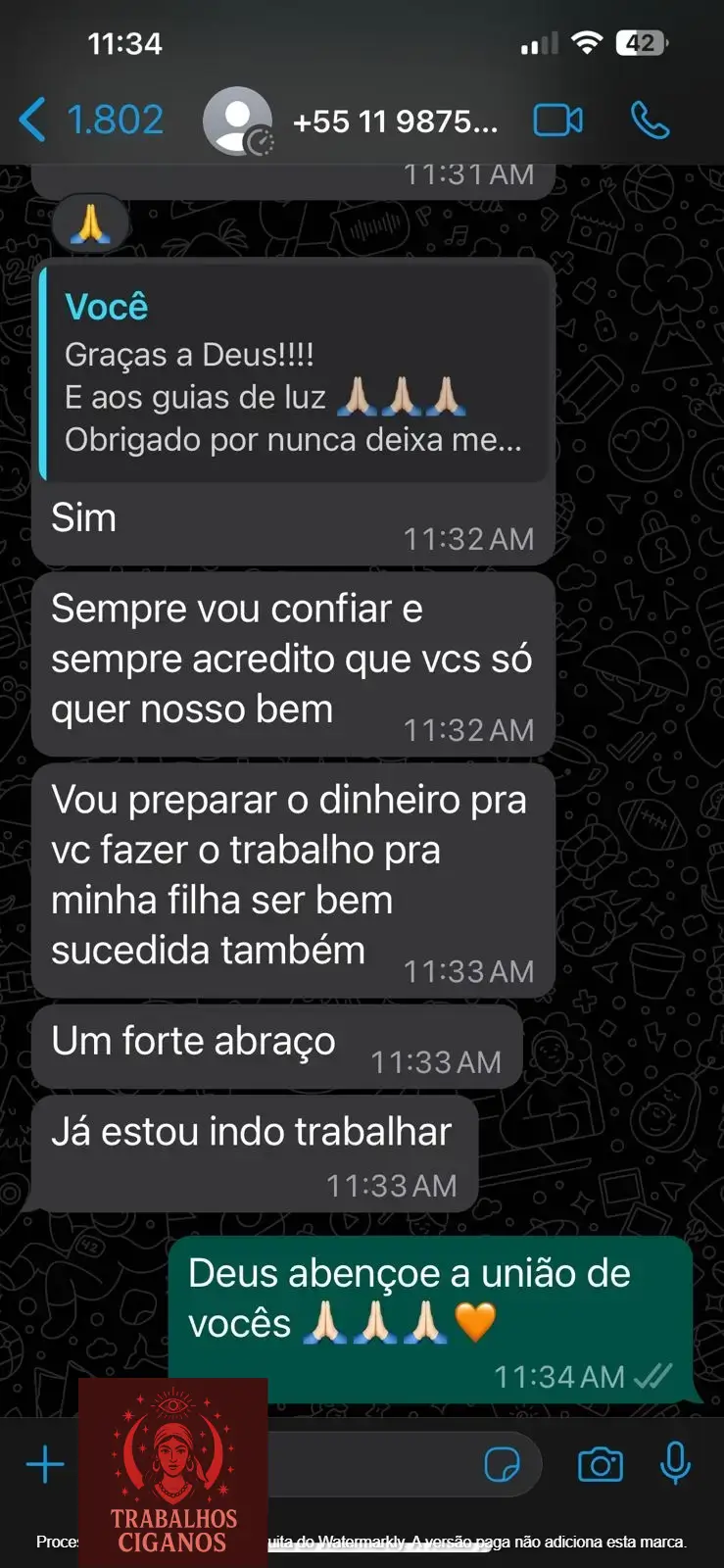
Task: Start a video call with this contact
Action: click(557, 121)
